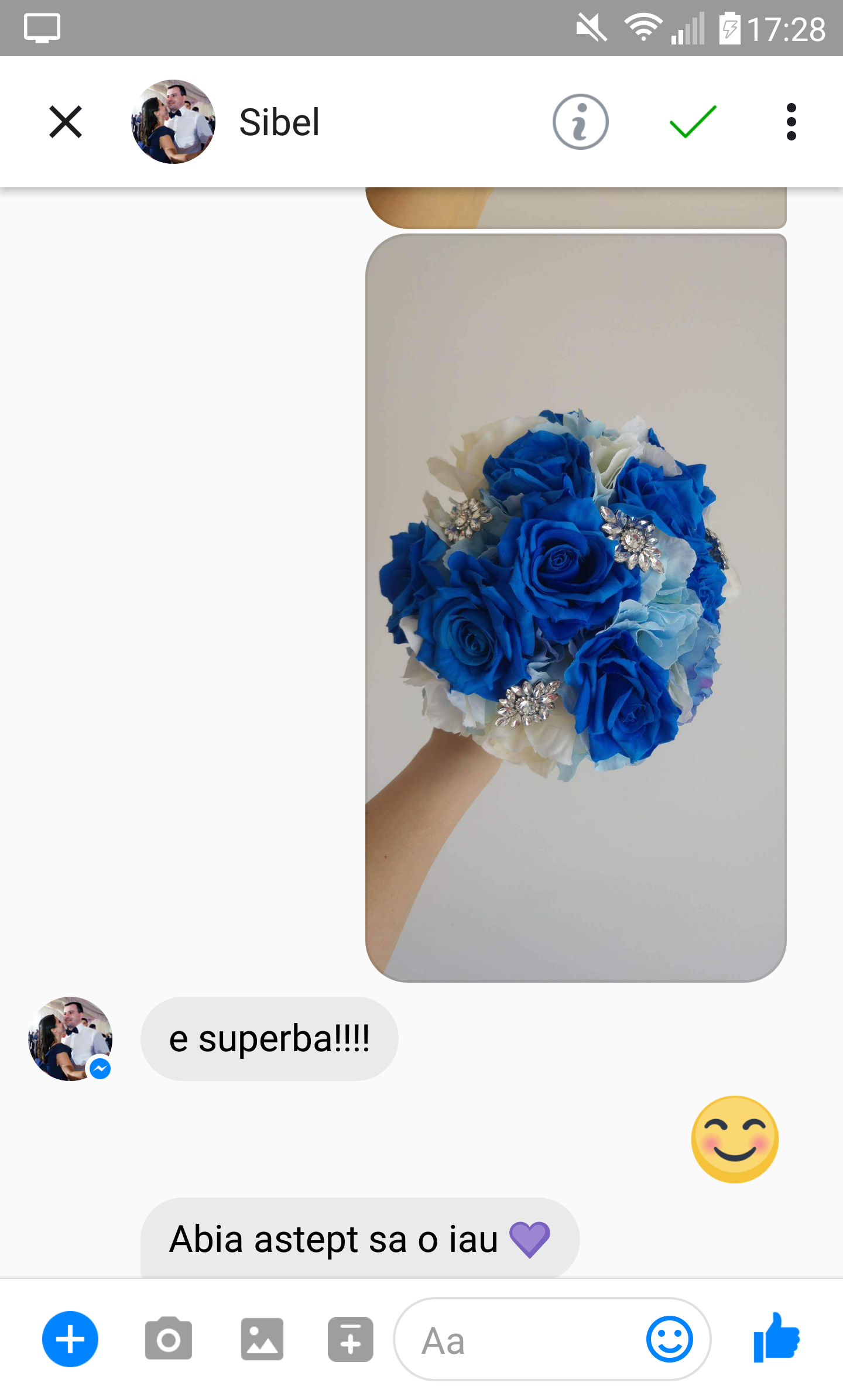Screen dimensions: 843x1400
Task: Open conversation info details
Action: tap(580, 122)
